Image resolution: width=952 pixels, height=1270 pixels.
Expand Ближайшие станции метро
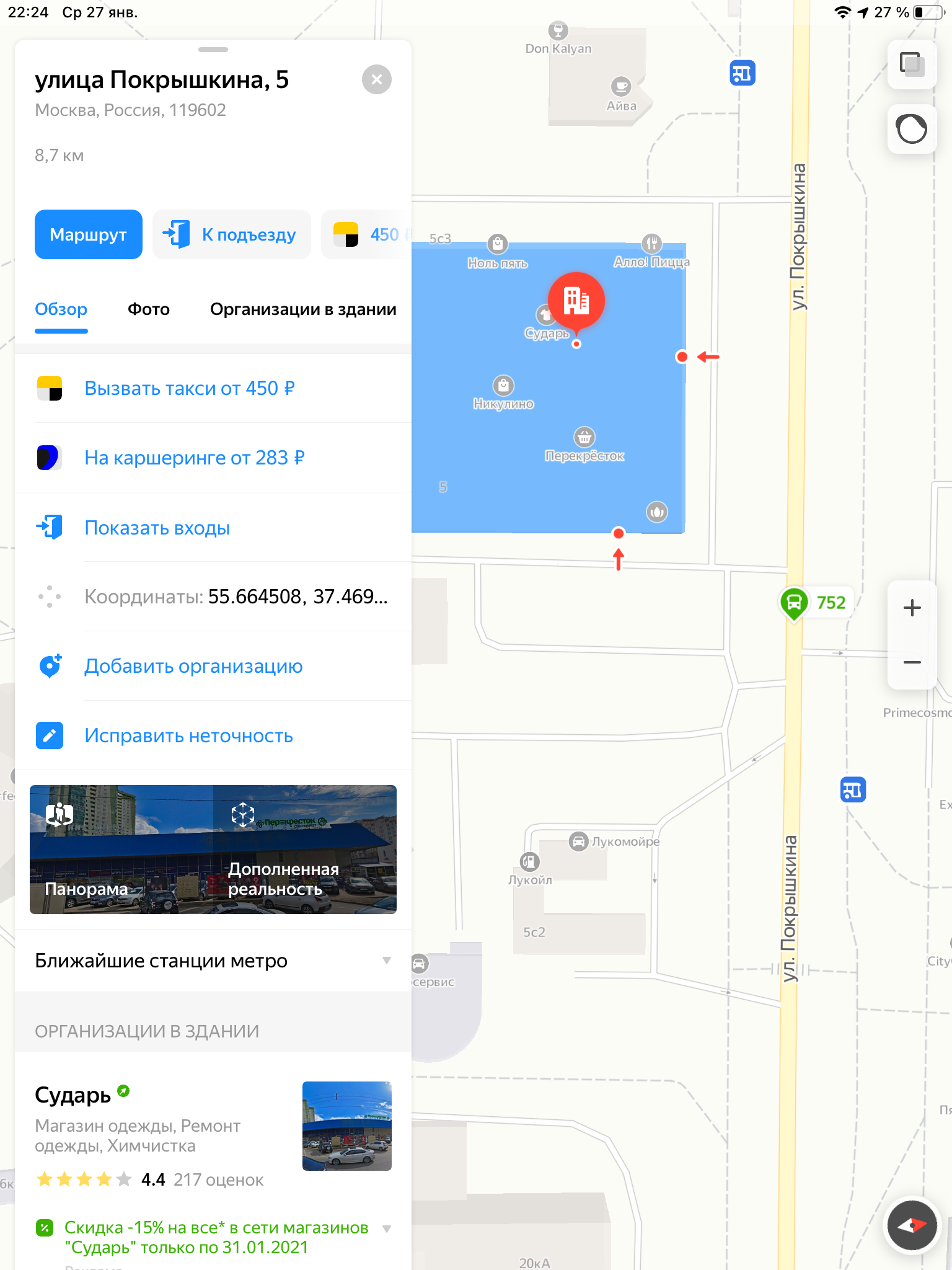tap(213, 961)
